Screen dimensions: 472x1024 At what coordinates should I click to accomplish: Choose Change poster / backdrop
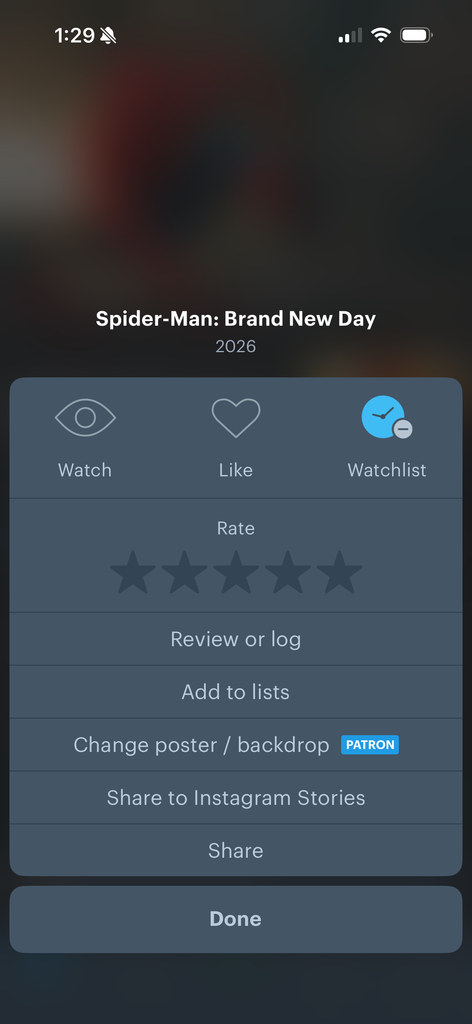coord(236,745)
